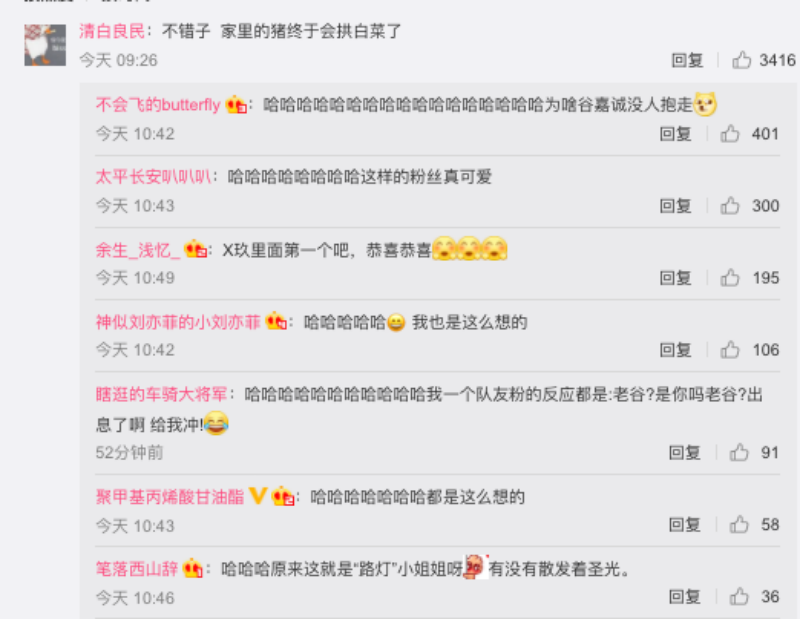Image resolution: width=800 pixels, height=619 pixels.
Task: Open 神似刘亦菲的小刘亦菲's profile
Action: 177,321
